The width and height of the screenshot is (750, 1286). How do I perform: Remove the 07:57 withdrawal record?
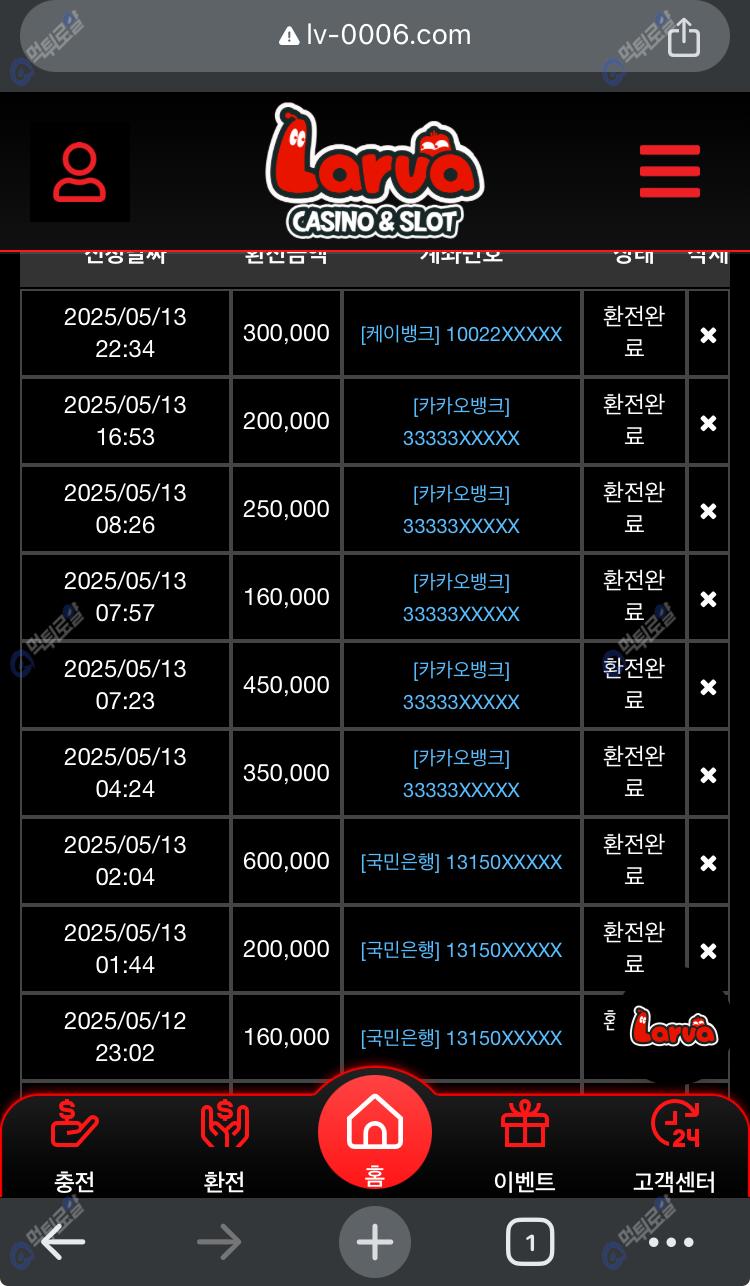pos(708,599)
